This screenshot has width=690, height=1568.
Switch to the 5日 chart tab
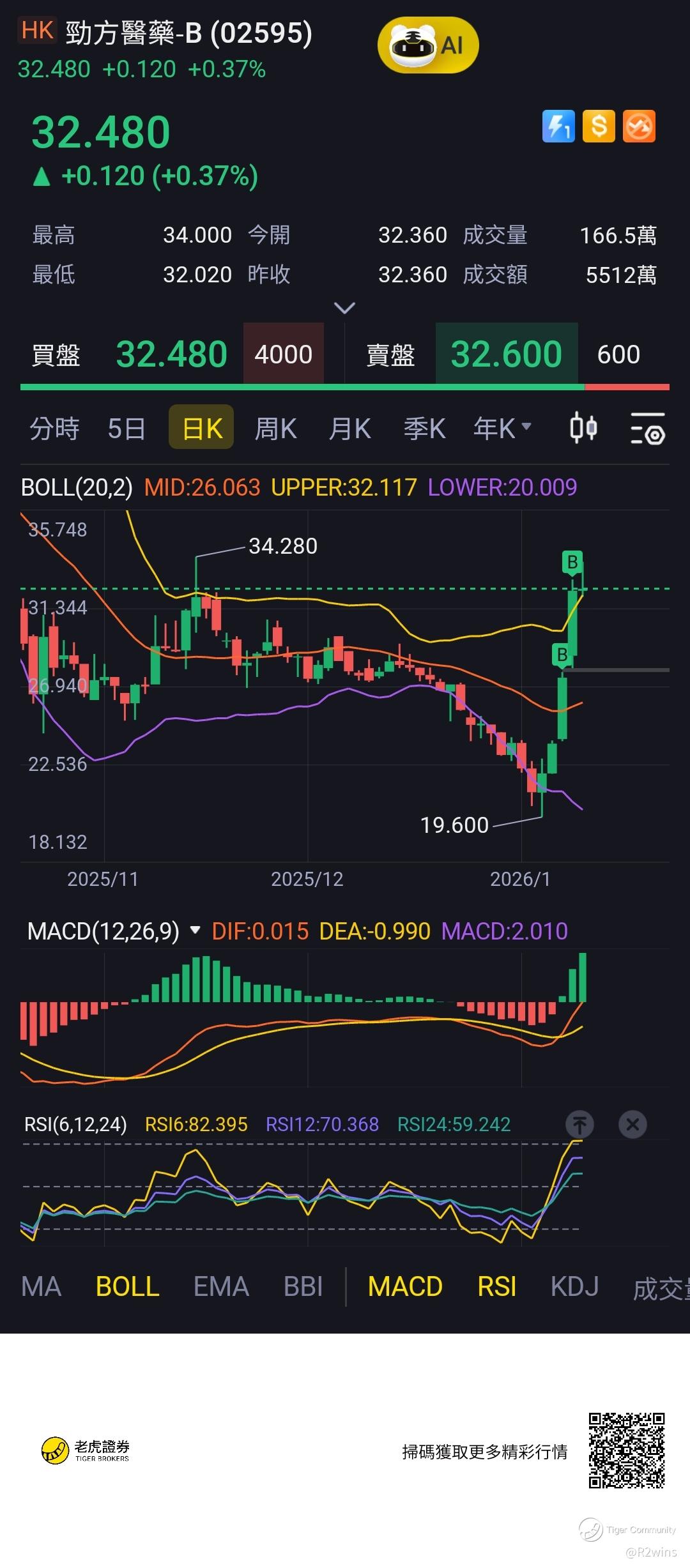click(126, 428)
